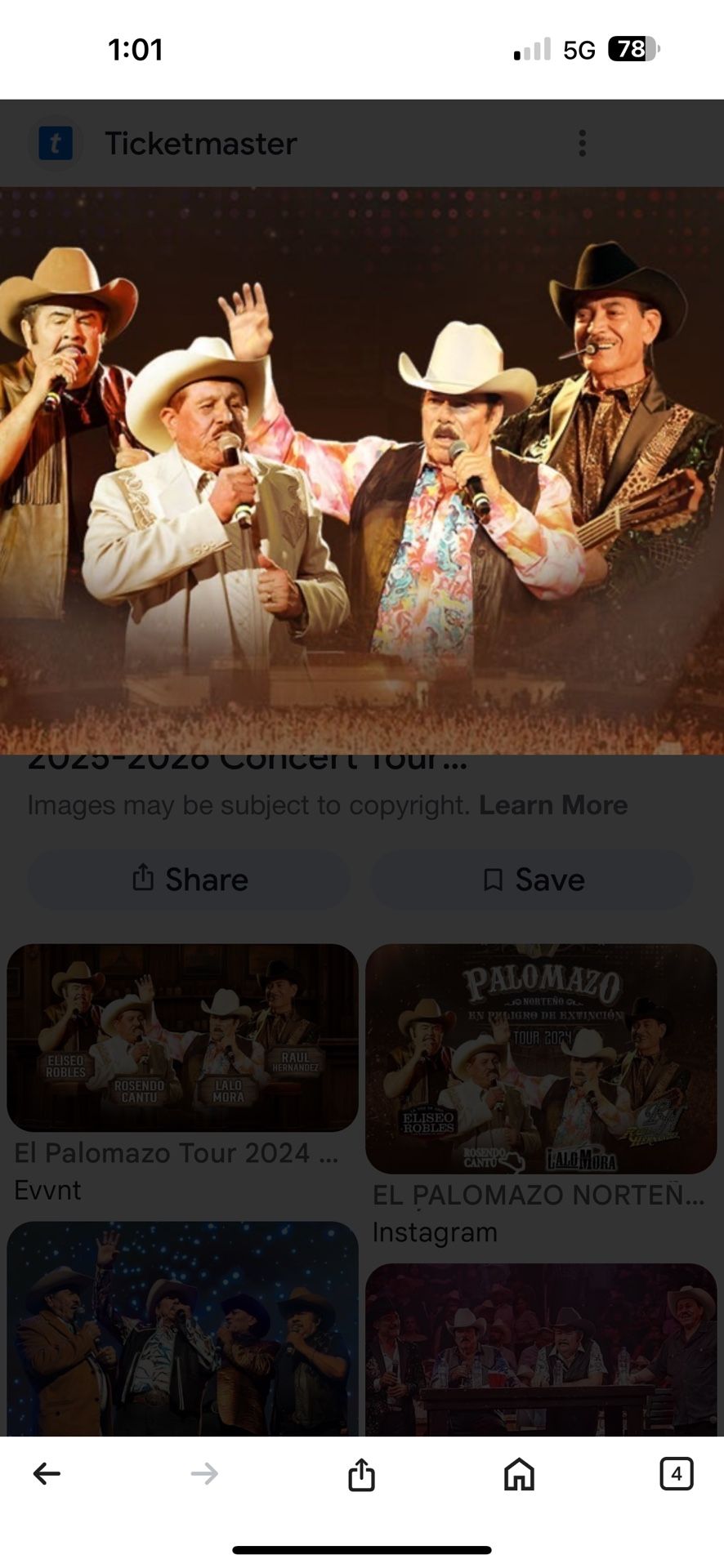Open the tab switcher showing 4 tabs
Viewport: 724px width, 1568px height.
(x=675, y=1475)
